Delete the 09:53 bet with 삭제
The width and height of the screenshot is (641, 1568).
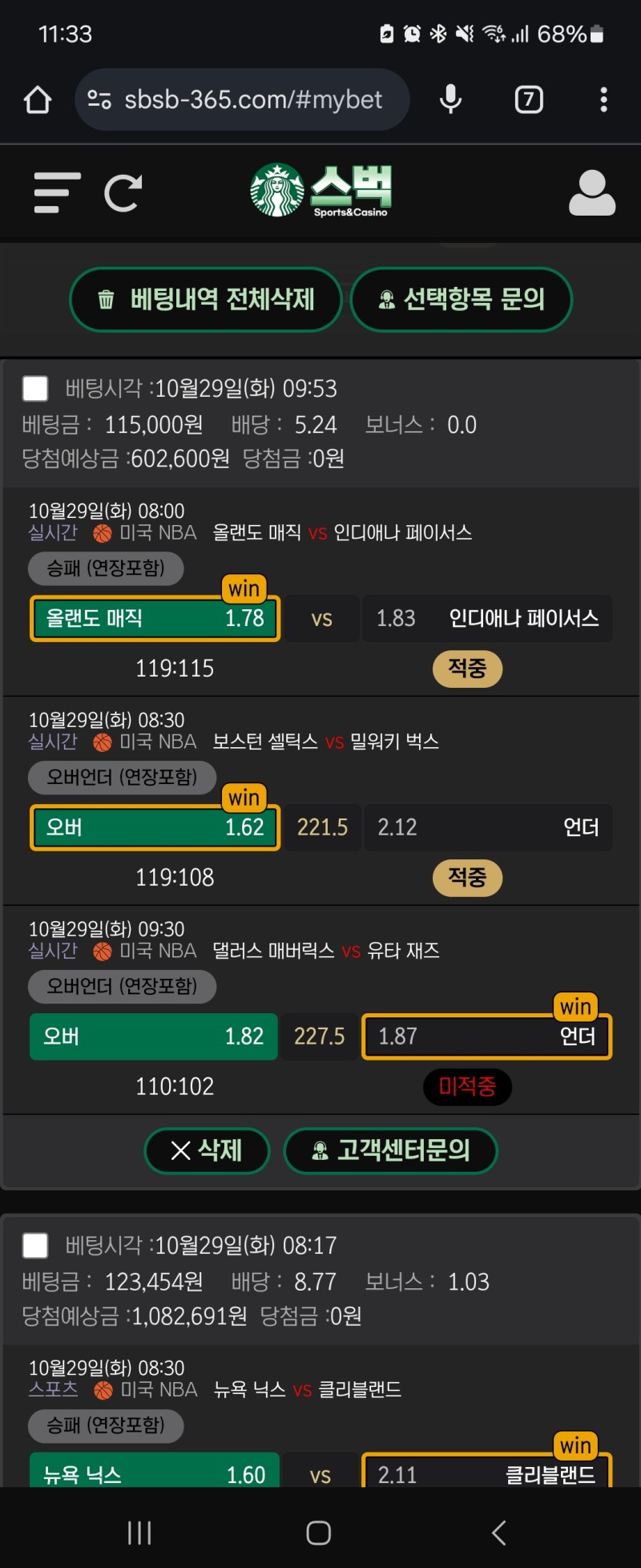click(207, 1151)
